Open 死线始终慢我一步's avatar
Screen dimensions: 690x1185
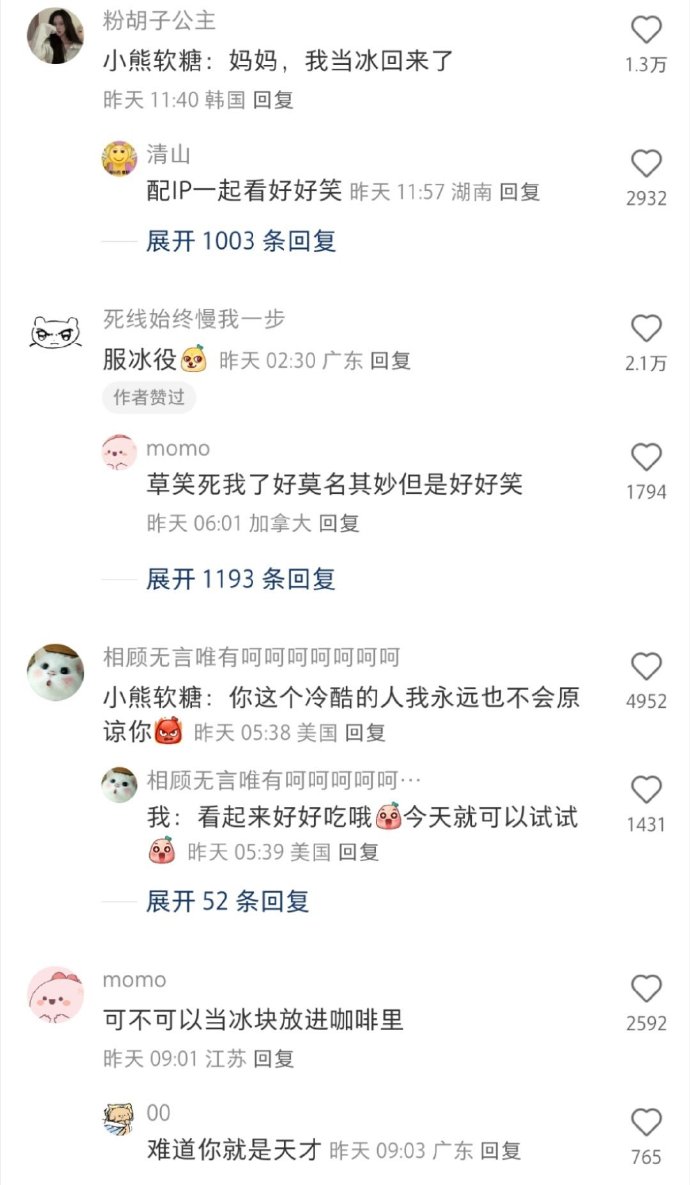tap(55, 334)
